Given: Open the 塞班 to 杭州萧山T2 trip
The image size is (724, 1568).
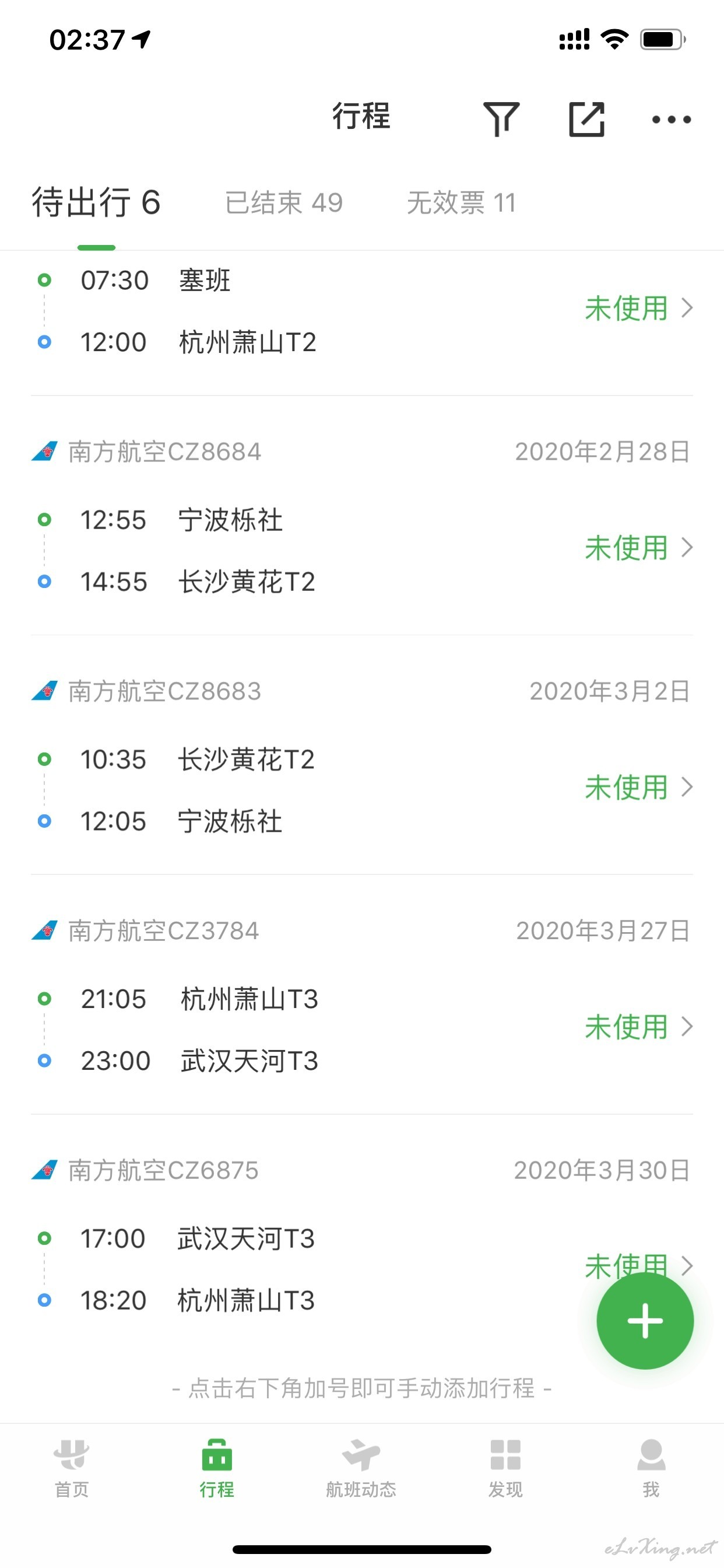Looking at the screenshot, I should [x=362, y=311].
